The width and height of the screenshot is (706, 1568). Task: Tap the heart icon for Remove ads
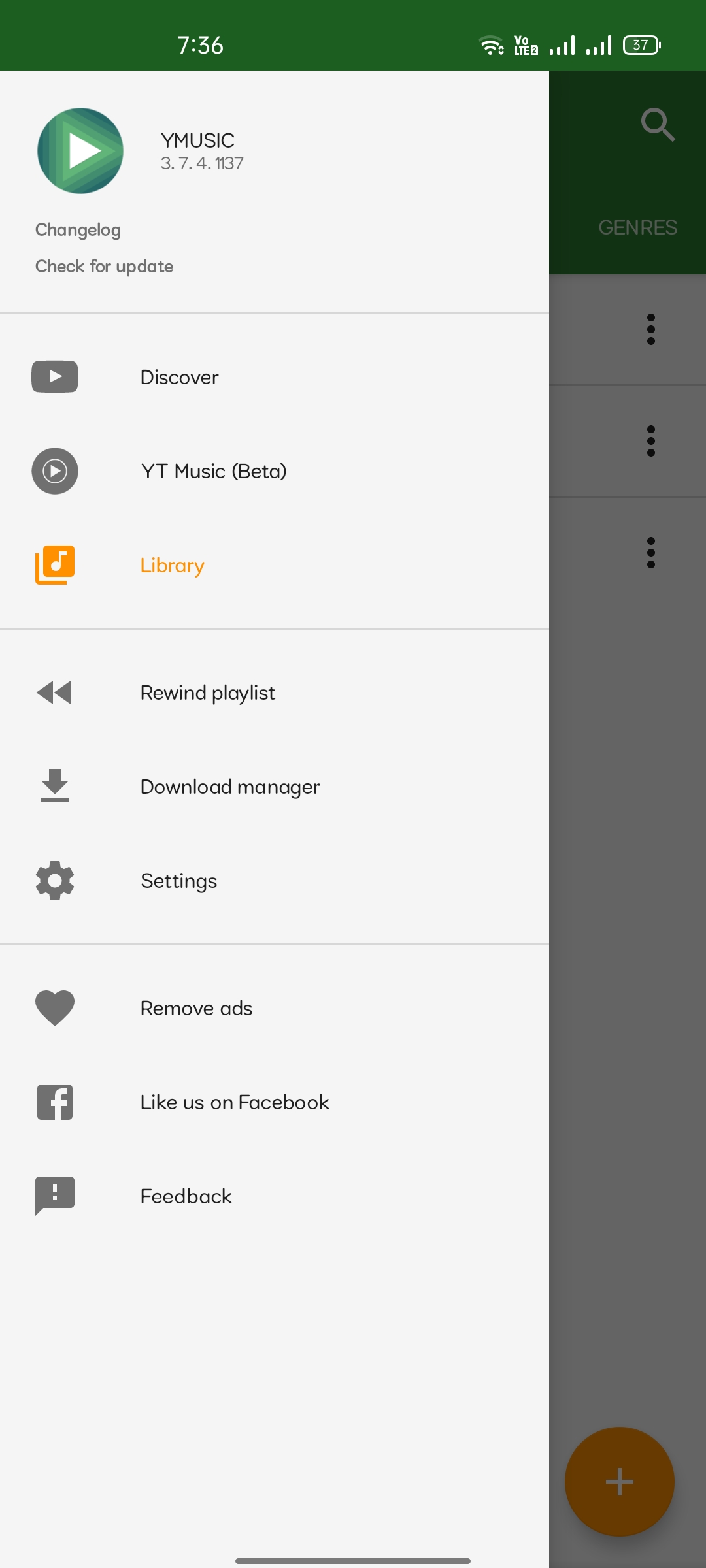click(54, 1007)
